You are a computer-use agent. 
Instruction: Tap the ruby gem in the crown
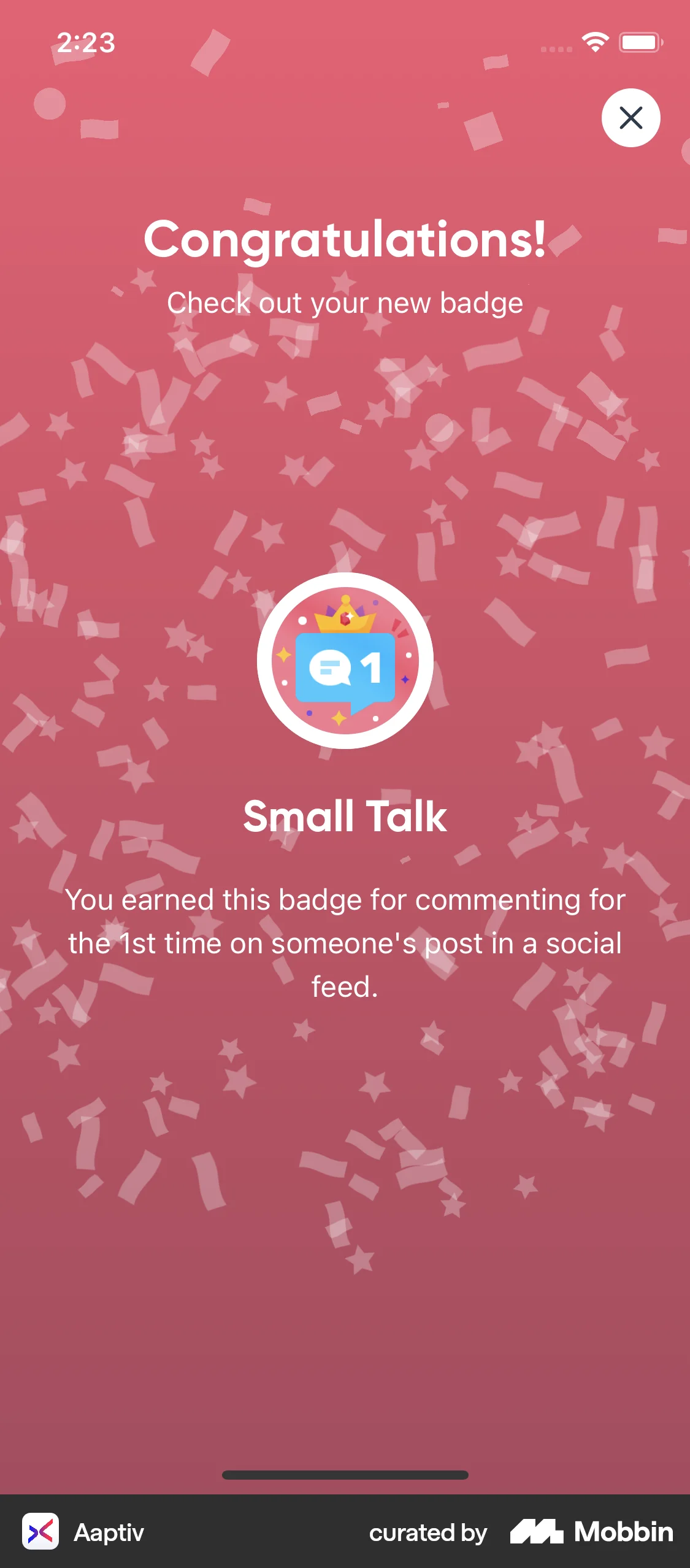[x=345, y=618]
